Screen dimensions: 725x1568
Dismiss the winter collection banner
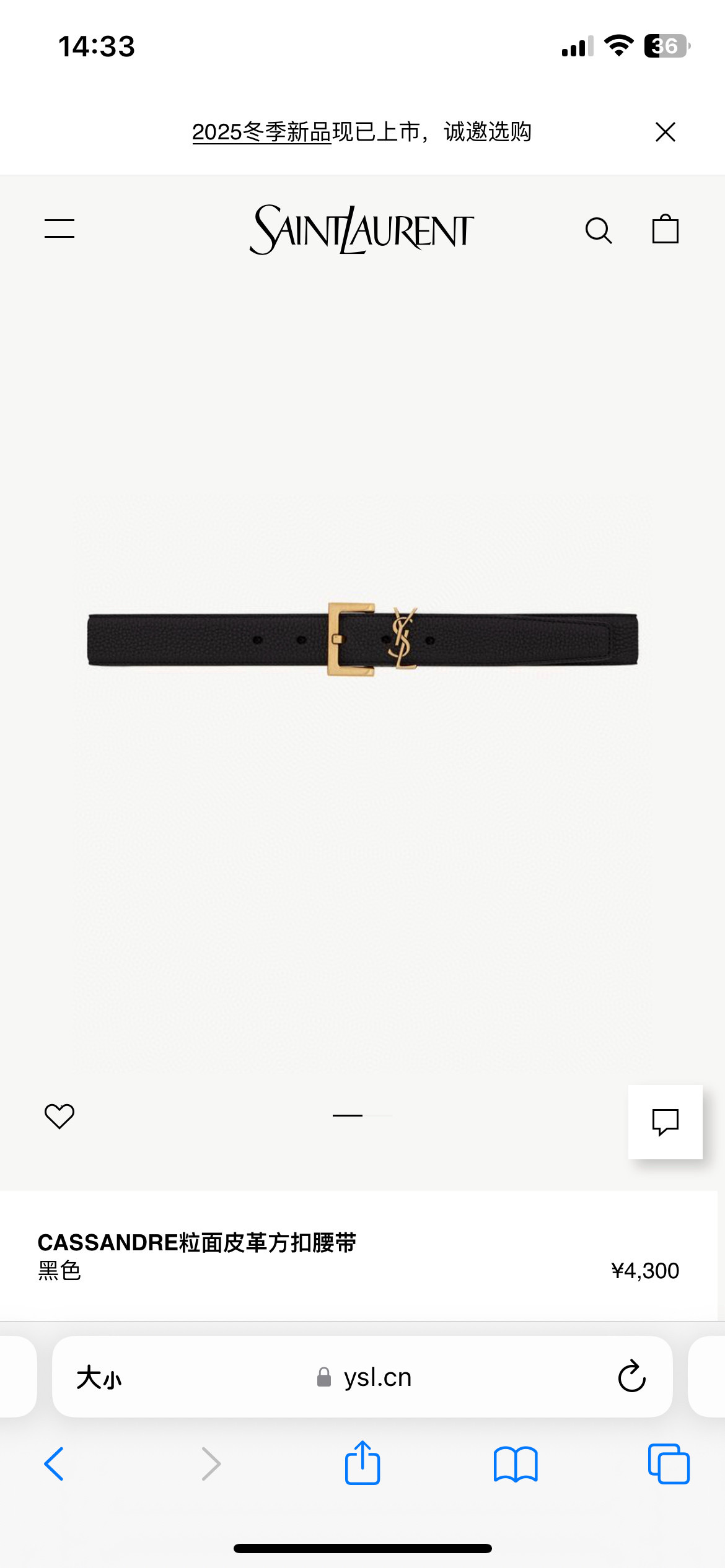(666, 132)
